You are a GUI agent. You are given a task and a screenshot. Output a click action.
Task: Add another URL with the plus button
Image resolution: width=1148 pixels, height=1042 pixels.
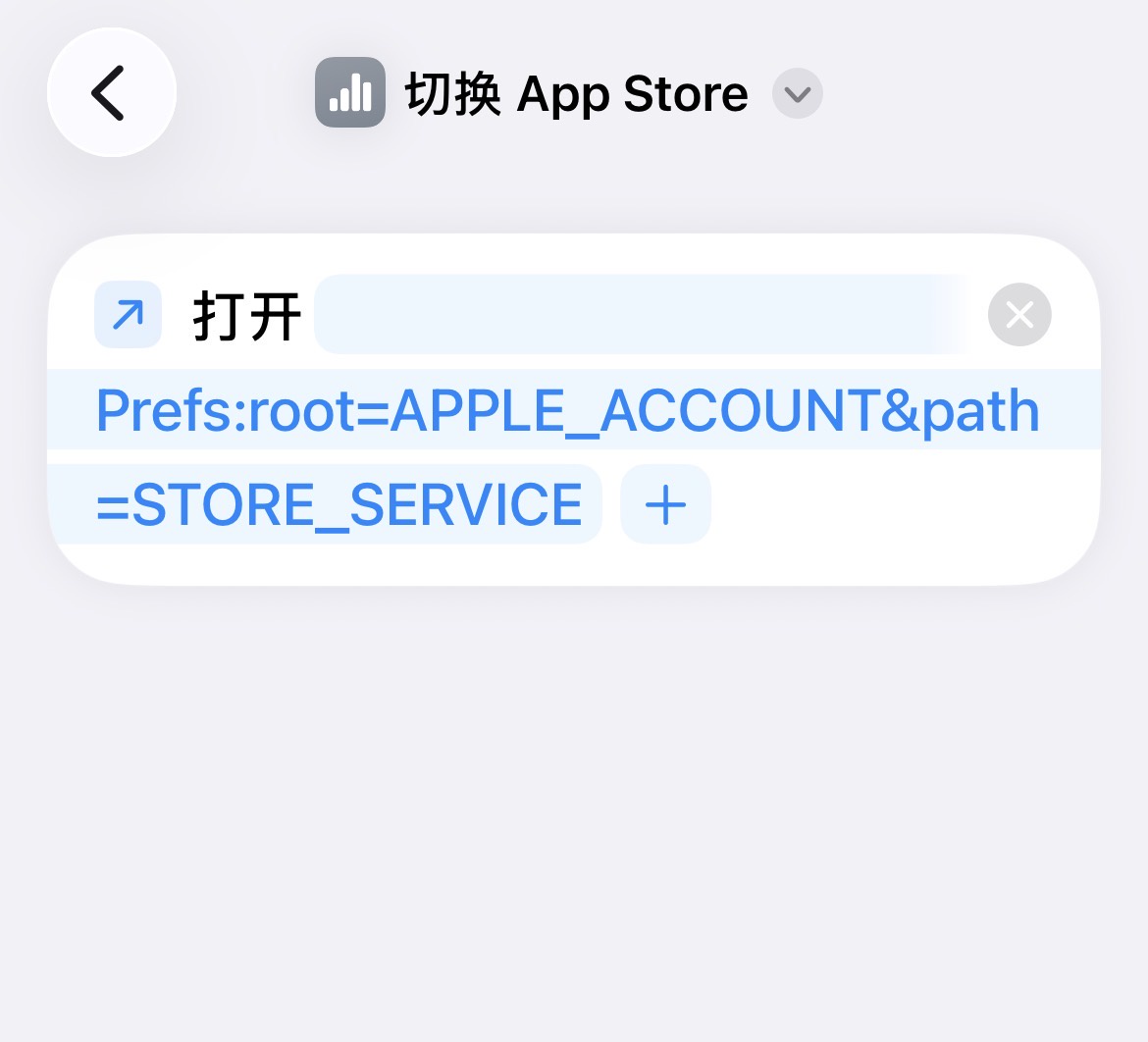pyautogui.click(x=665, y=505)
